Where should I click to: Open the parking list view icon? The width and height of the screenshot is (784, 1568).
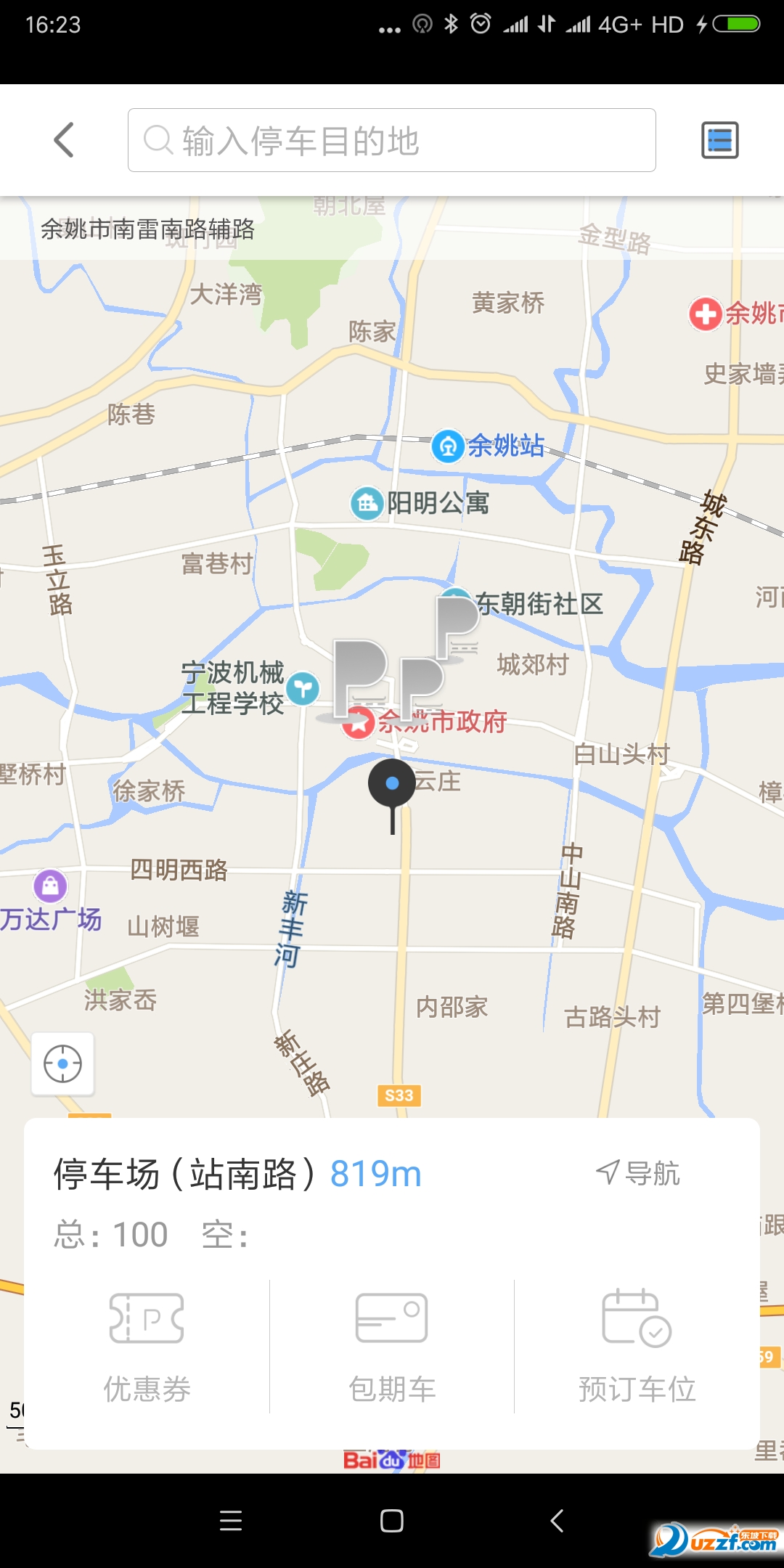tap(719, 140)
